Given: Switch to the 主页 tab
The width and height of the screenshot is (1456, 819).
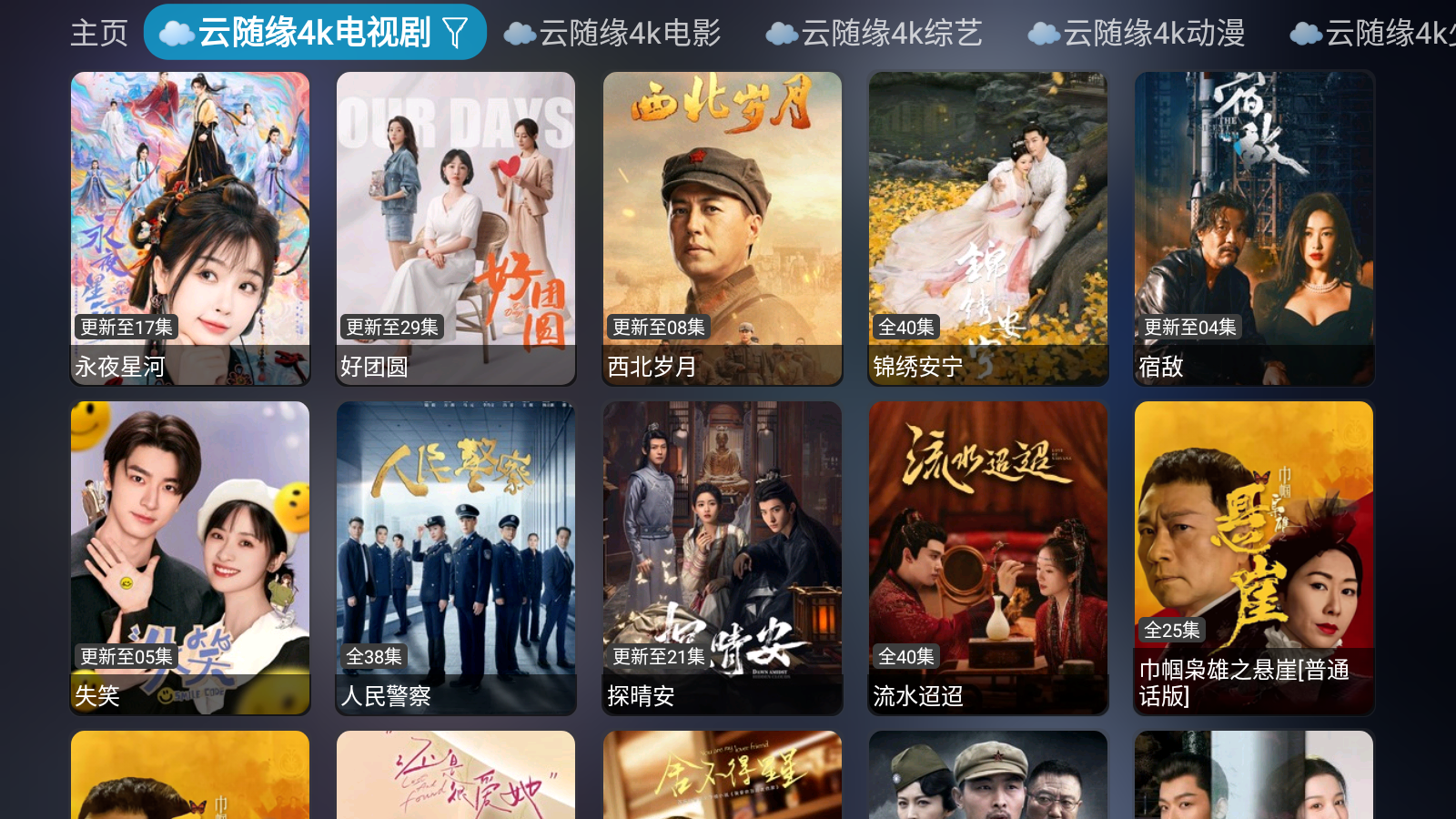Looking at the screenshot, I should [99, 34].
